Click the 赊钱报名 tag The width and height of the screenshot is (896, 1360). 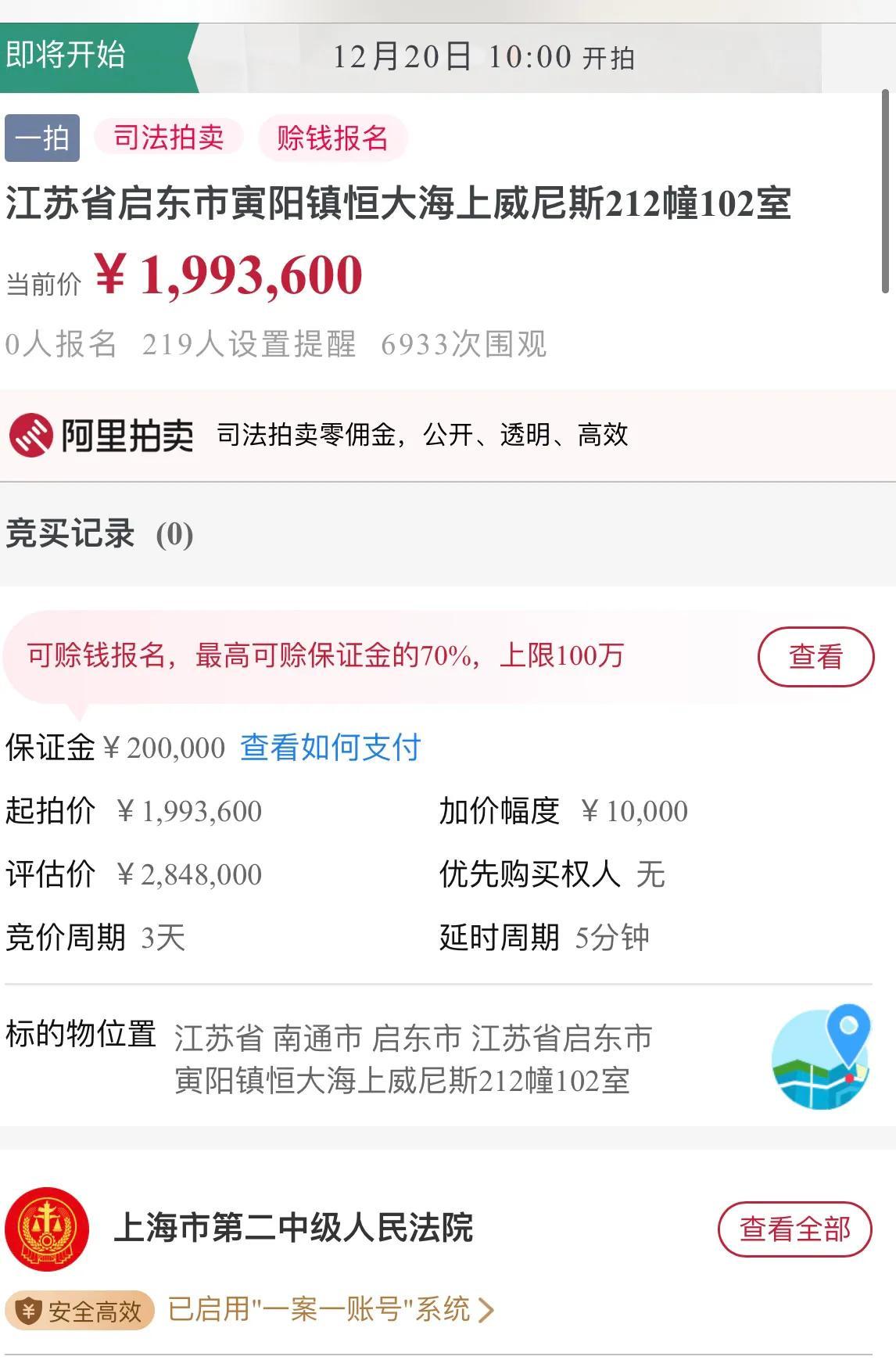(334, 137)
